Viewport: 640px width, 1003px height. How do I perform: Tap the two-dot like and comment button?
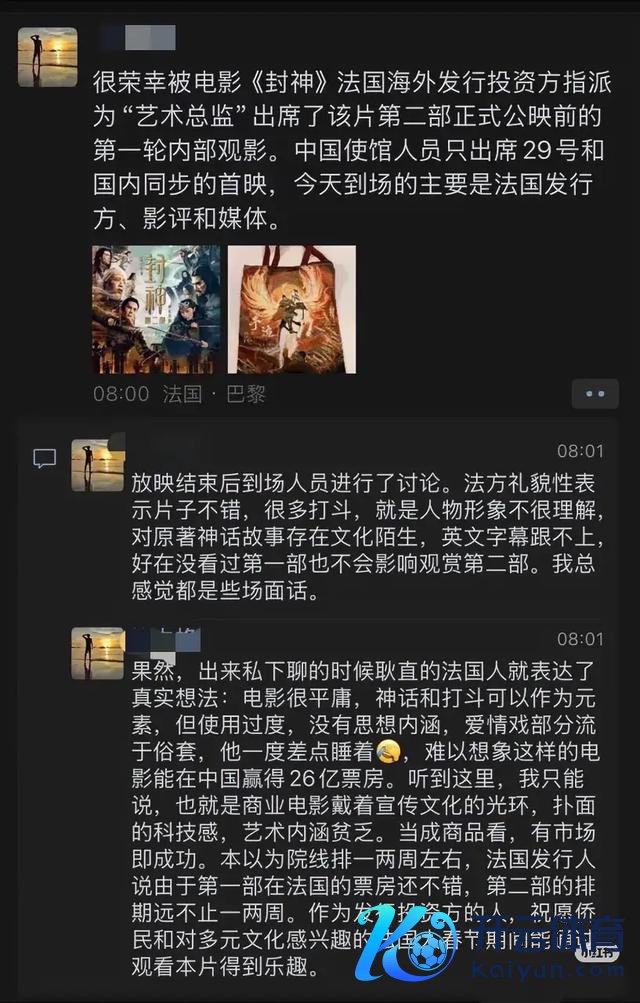pyautogui.click(x=595, y=394)
